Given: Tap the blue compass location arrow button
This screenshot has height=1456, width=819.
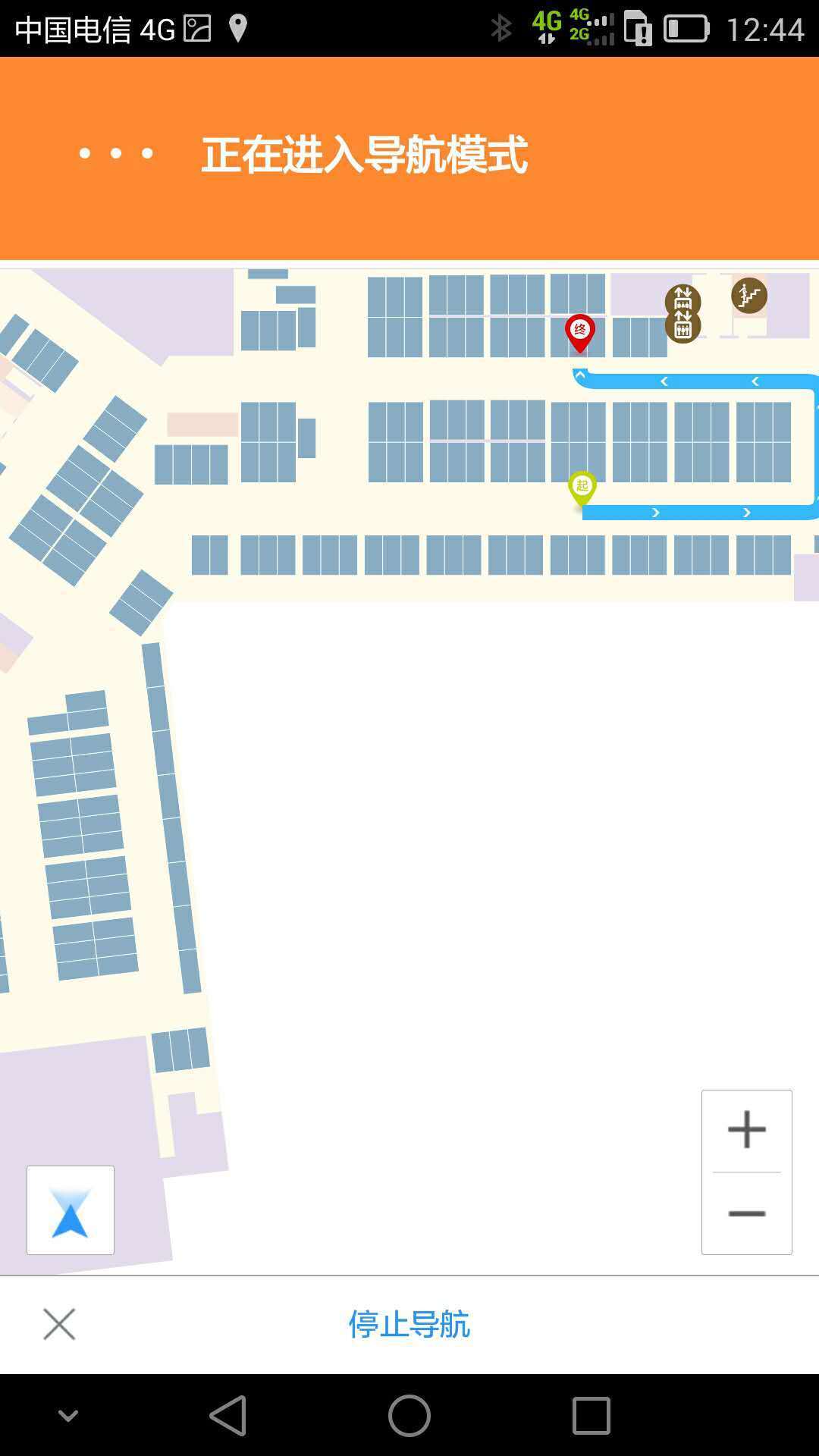Looking at the screenshot, I should (x=71, y=1210).
